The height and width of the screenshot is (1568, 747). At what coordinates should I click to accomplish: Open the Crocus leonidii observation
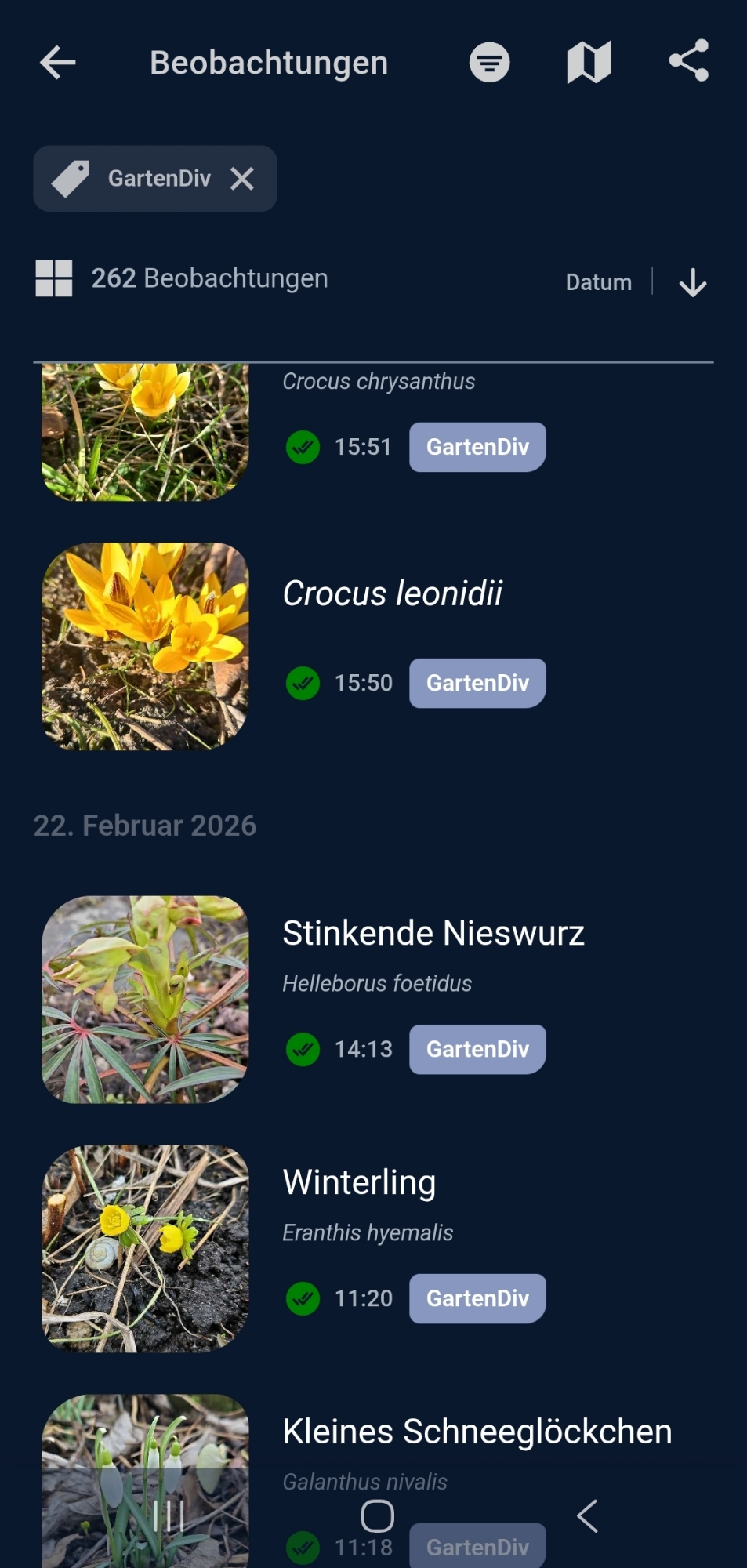tap(392, 593)
